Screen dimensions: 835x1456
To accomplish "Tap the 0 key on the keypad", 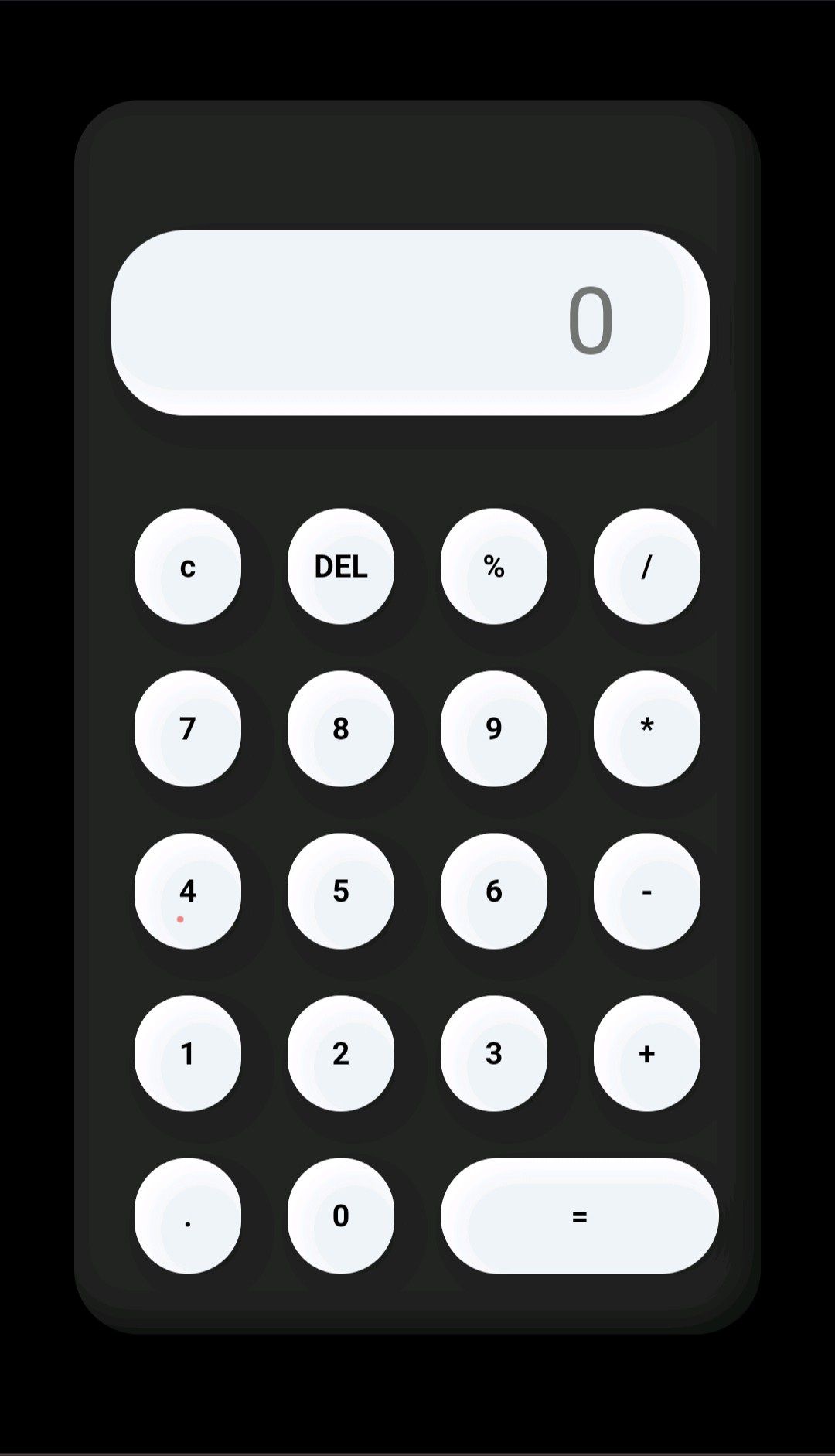I will point(341,1216).
